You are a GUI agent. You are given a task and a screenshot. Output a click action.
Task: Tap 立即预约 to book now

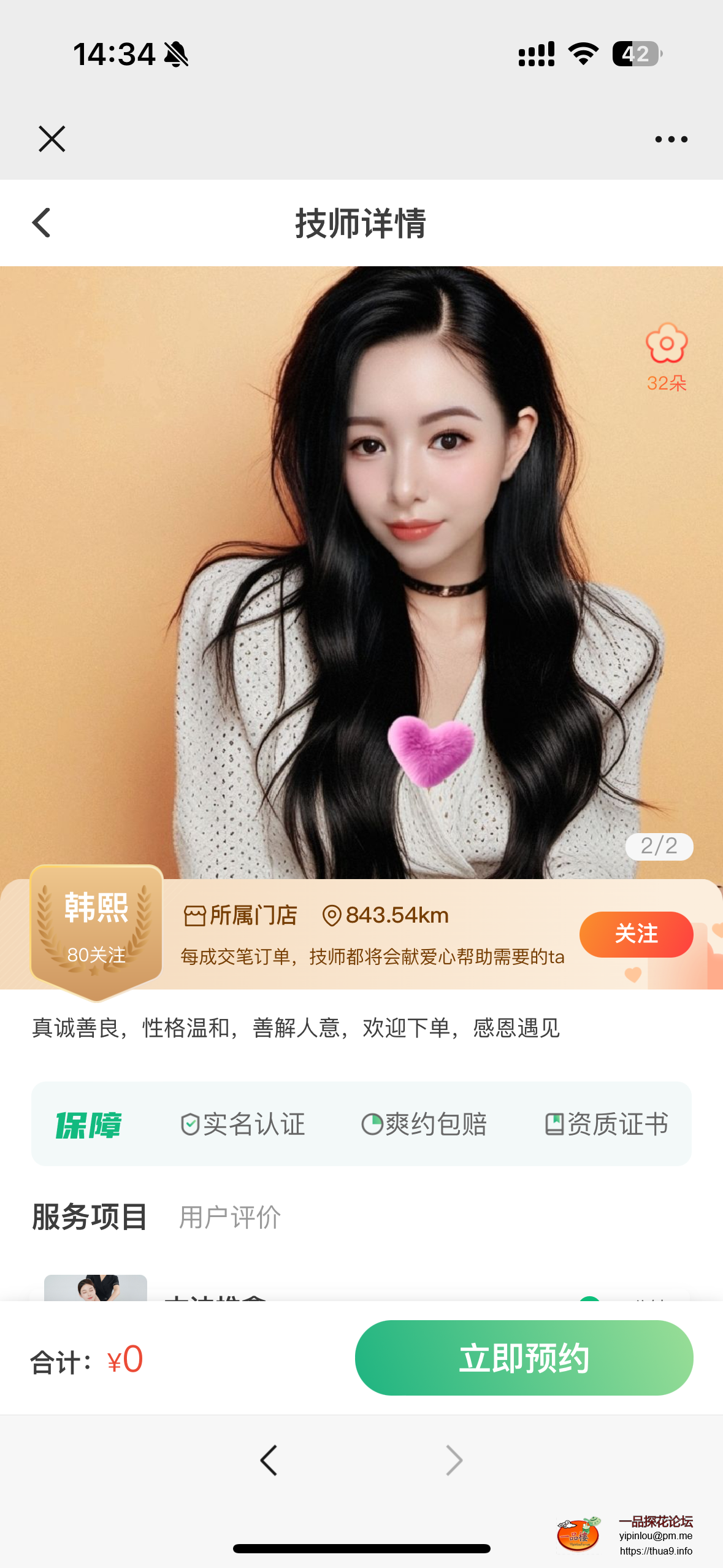click(524, 1358)
